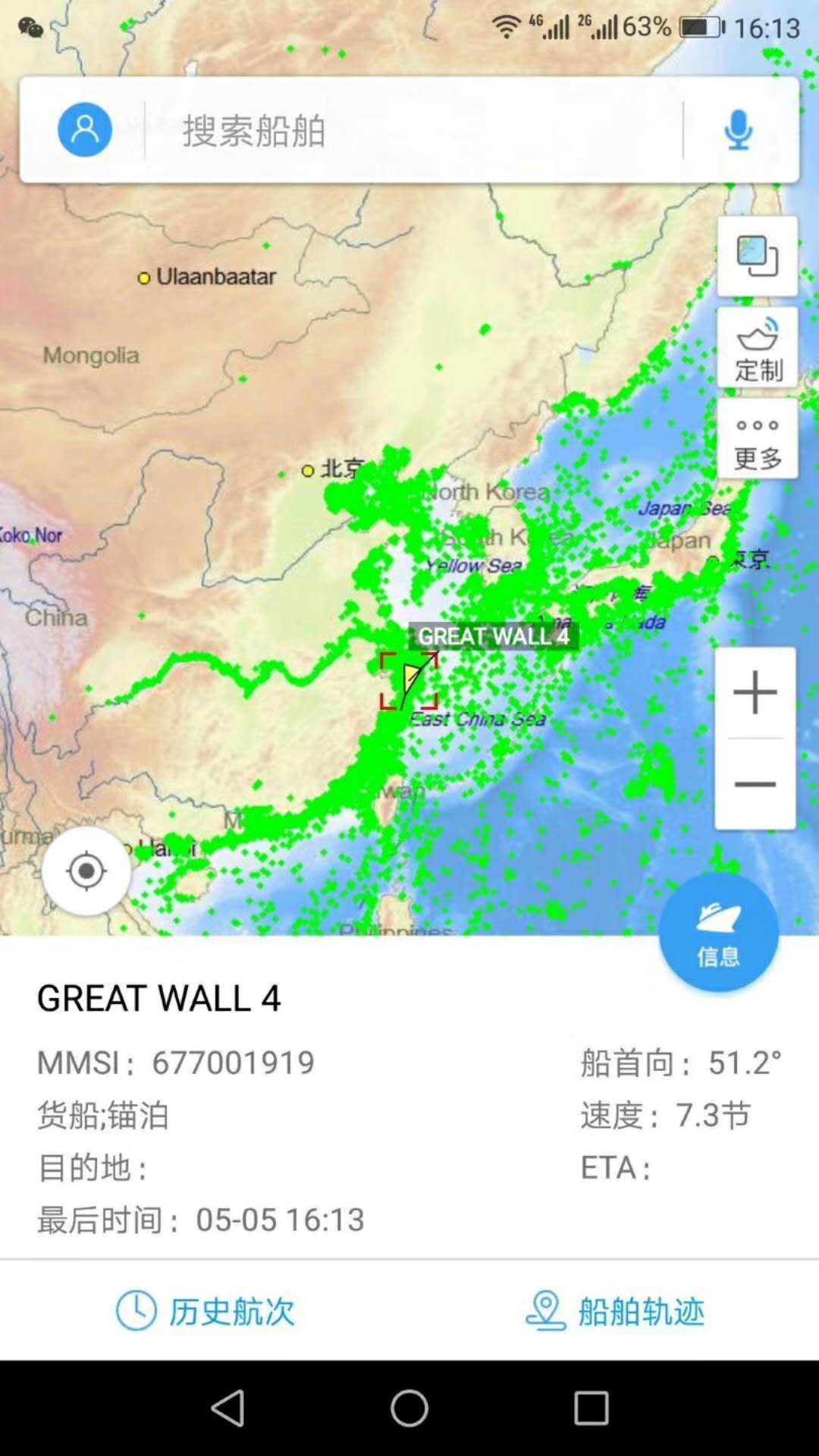
Task: Open the 信息 ship info button
Action: (x=717, y=932)
